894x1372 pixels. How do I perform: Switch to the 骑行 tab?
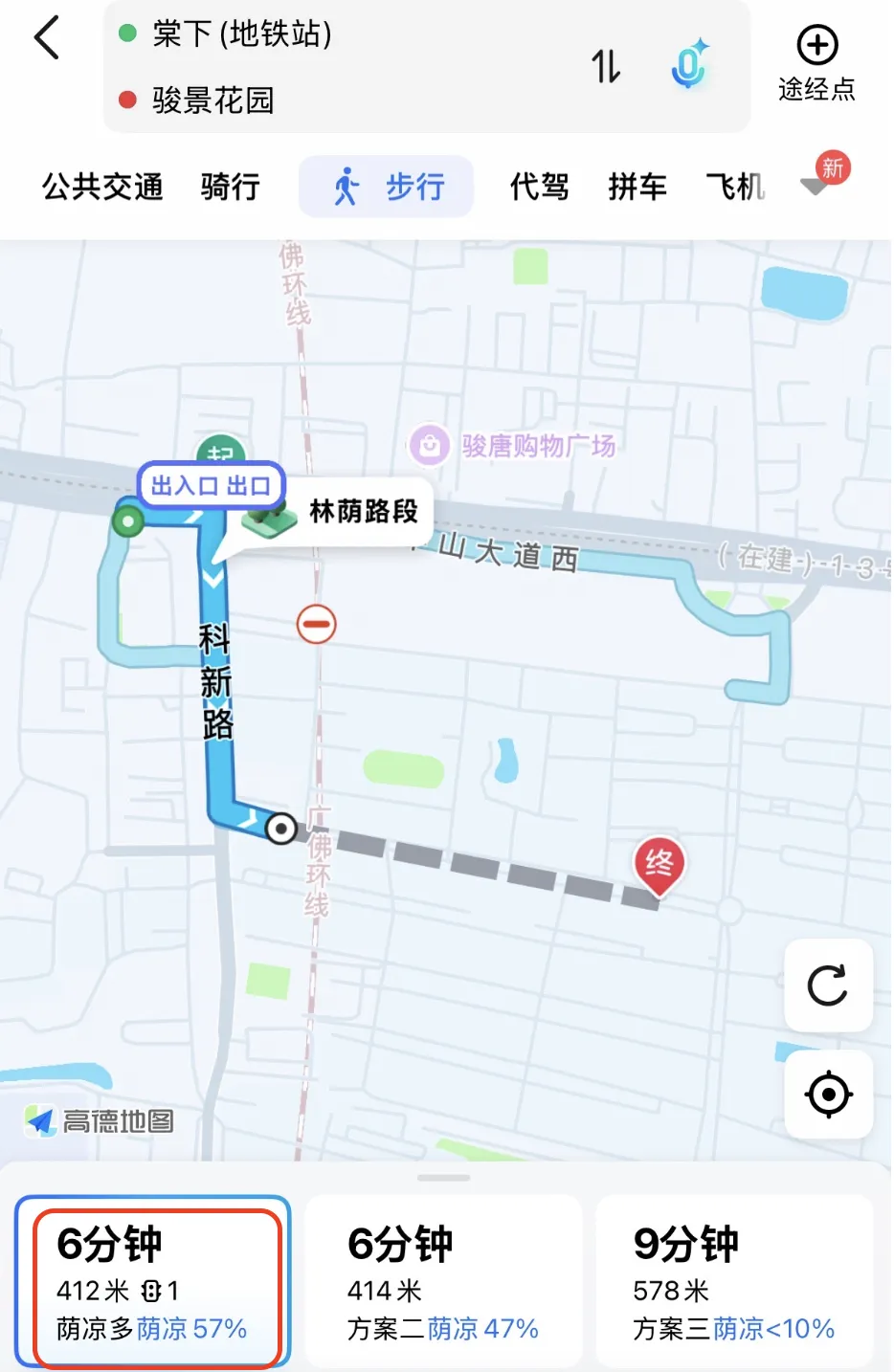point(230,187)
